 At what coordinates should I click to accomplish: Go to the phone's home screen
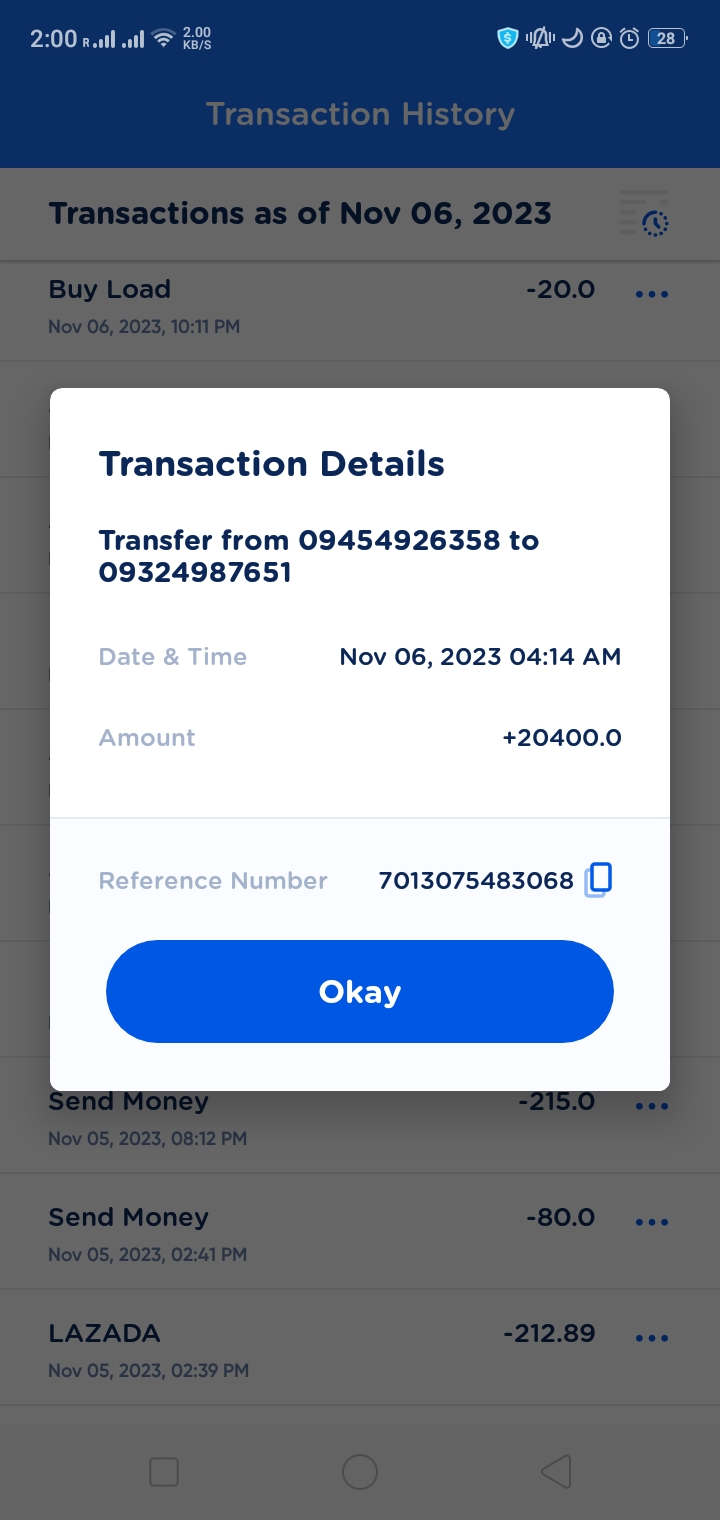tap(360, 1471)
